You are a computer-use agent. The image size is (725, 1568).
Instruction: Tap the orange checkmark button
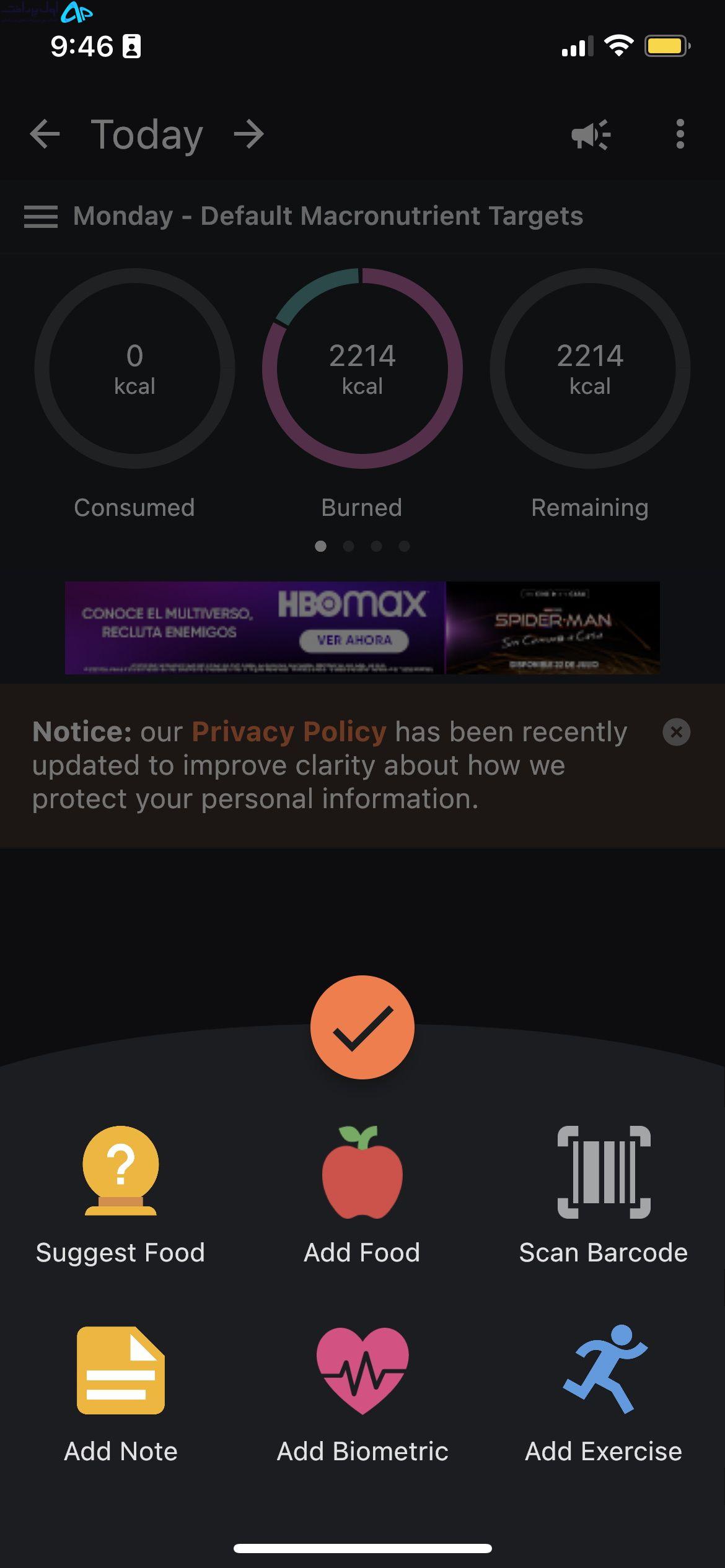pos(362,1027)
